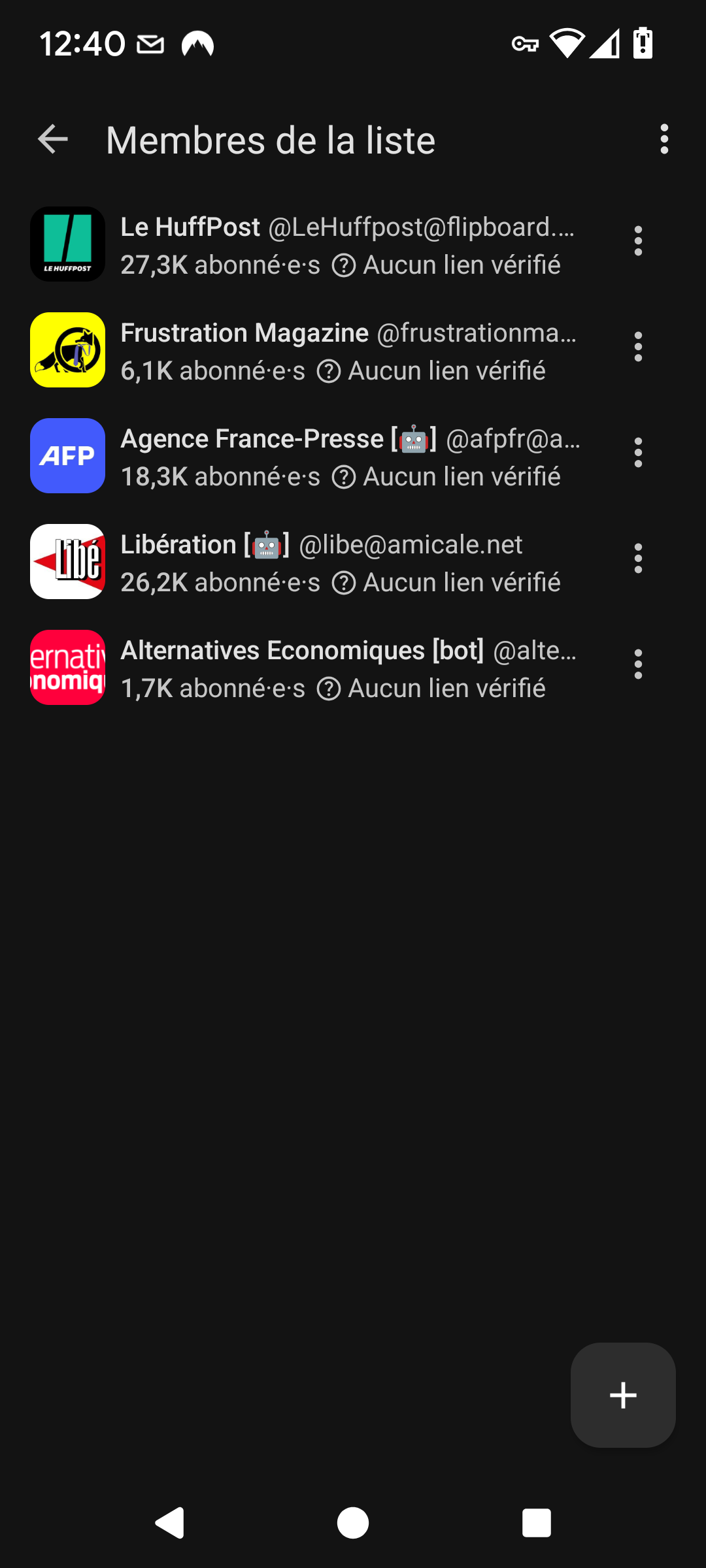Open recent apps from the navigation bar

(x=537, y=1523)
